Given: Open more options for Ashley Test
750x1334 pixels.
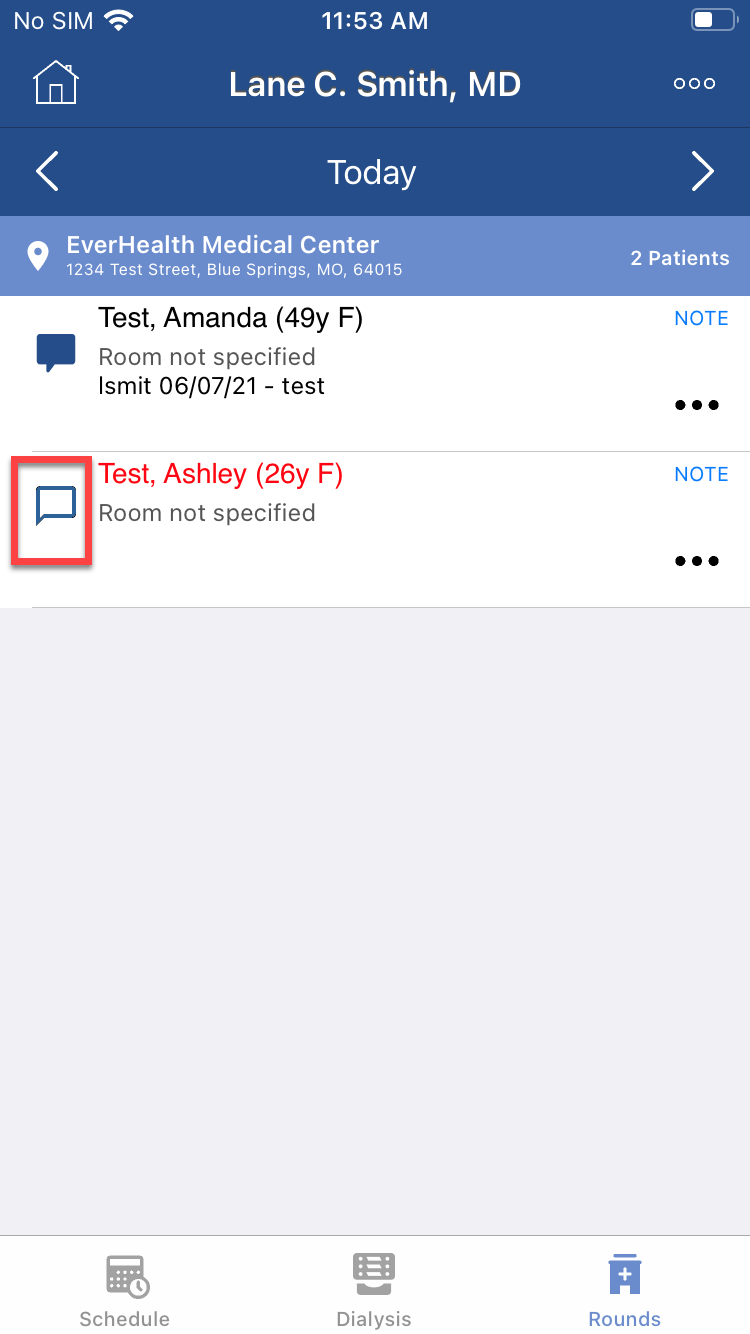Looking at the screenshot, I should tap(697, 561).
